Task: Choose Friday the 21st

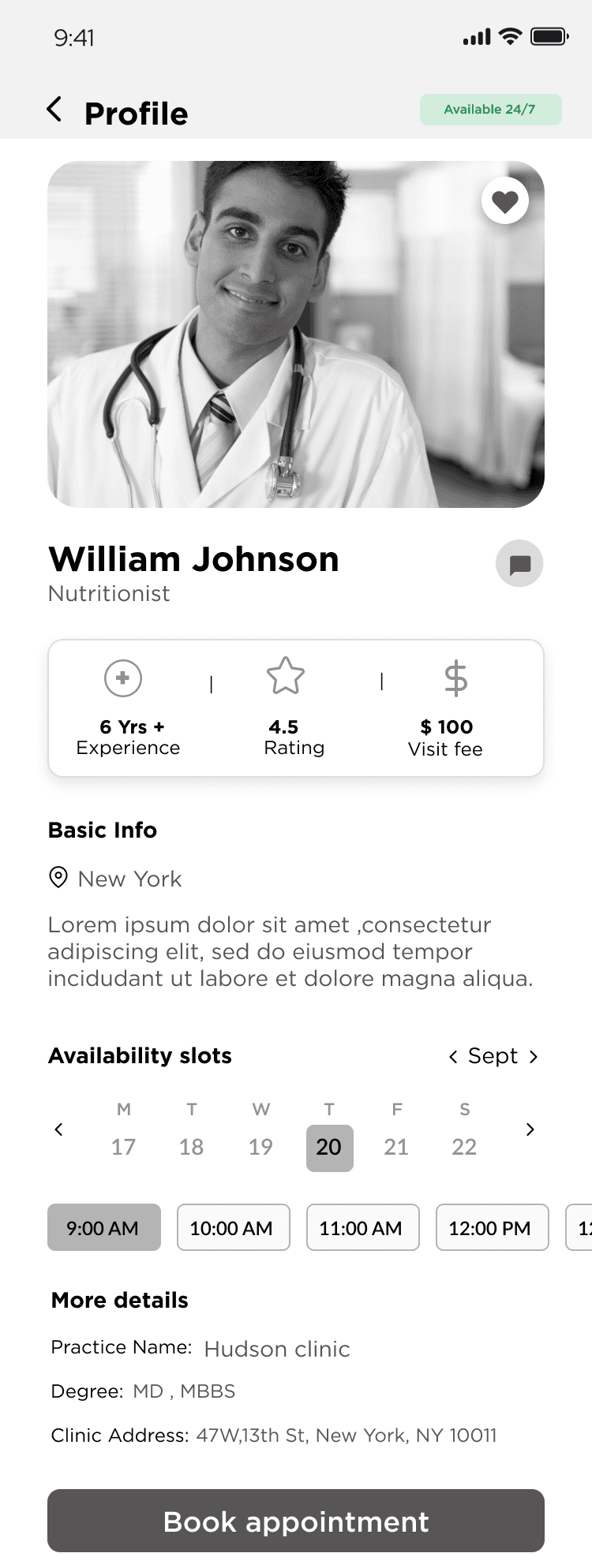Action: pyautogui.click(x=396, y=1147)
